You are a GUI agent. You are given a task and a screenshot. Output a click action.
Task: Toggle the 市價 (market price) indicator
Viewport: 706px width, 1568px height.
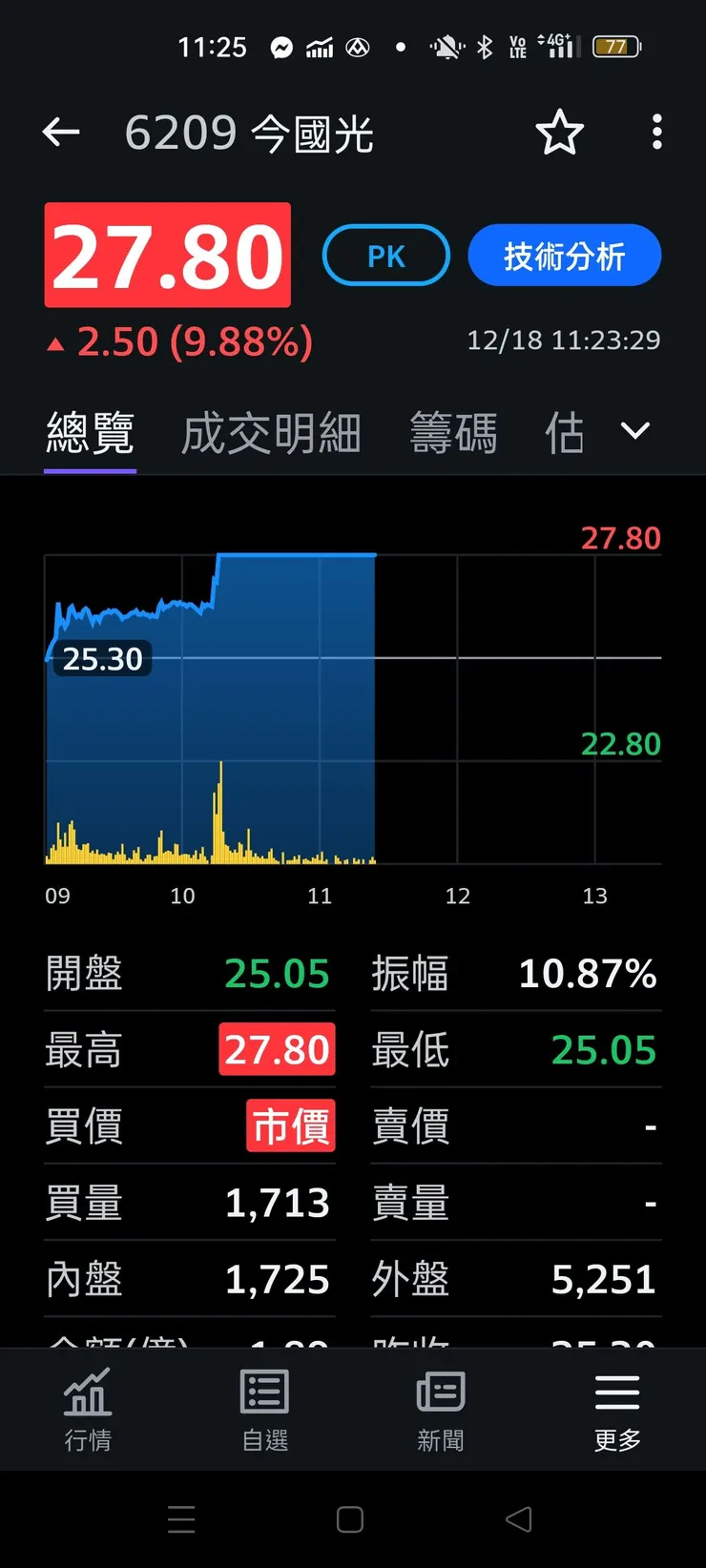coord(291,1126)
